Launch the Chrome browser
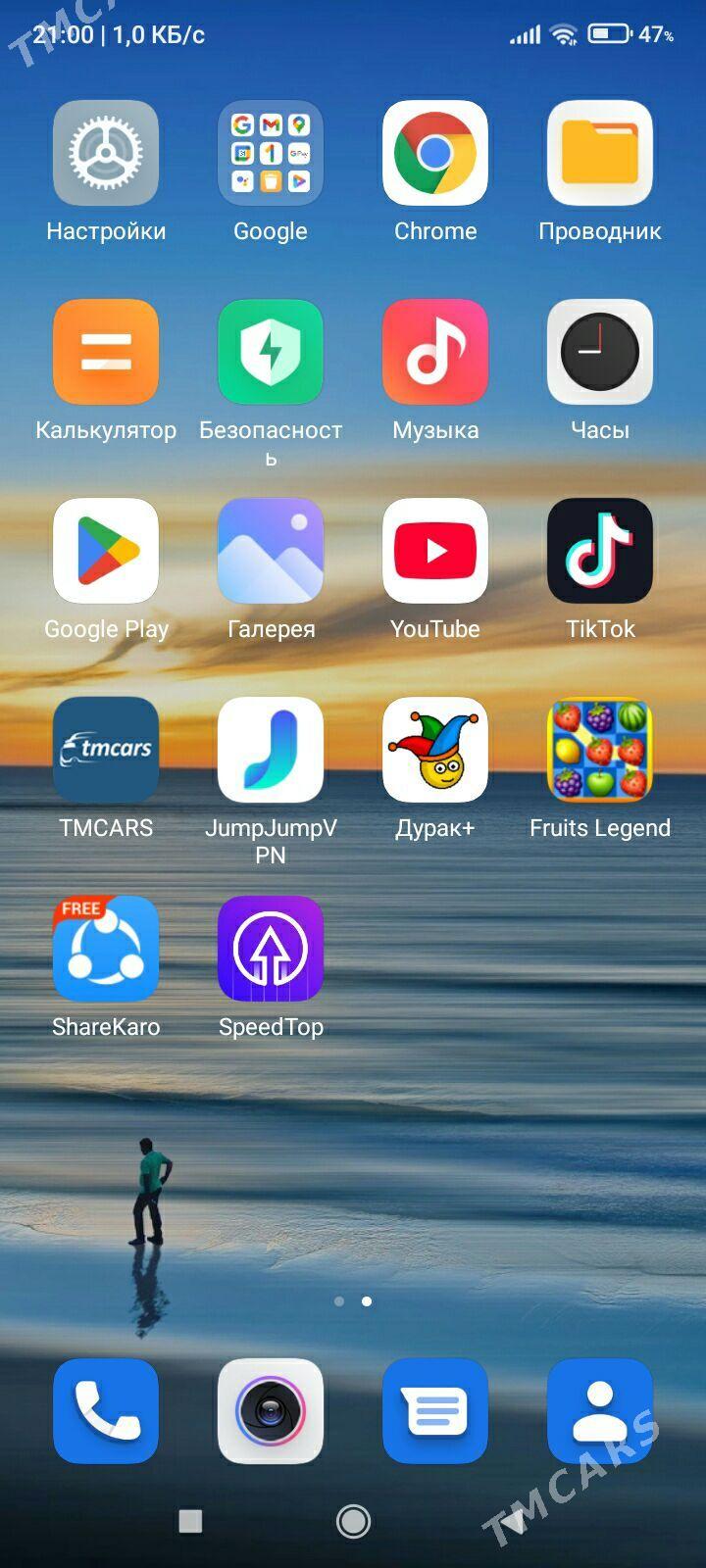The width and height of the screenshot is (706, 1568). pyautogui.click(x=435, y=153)
